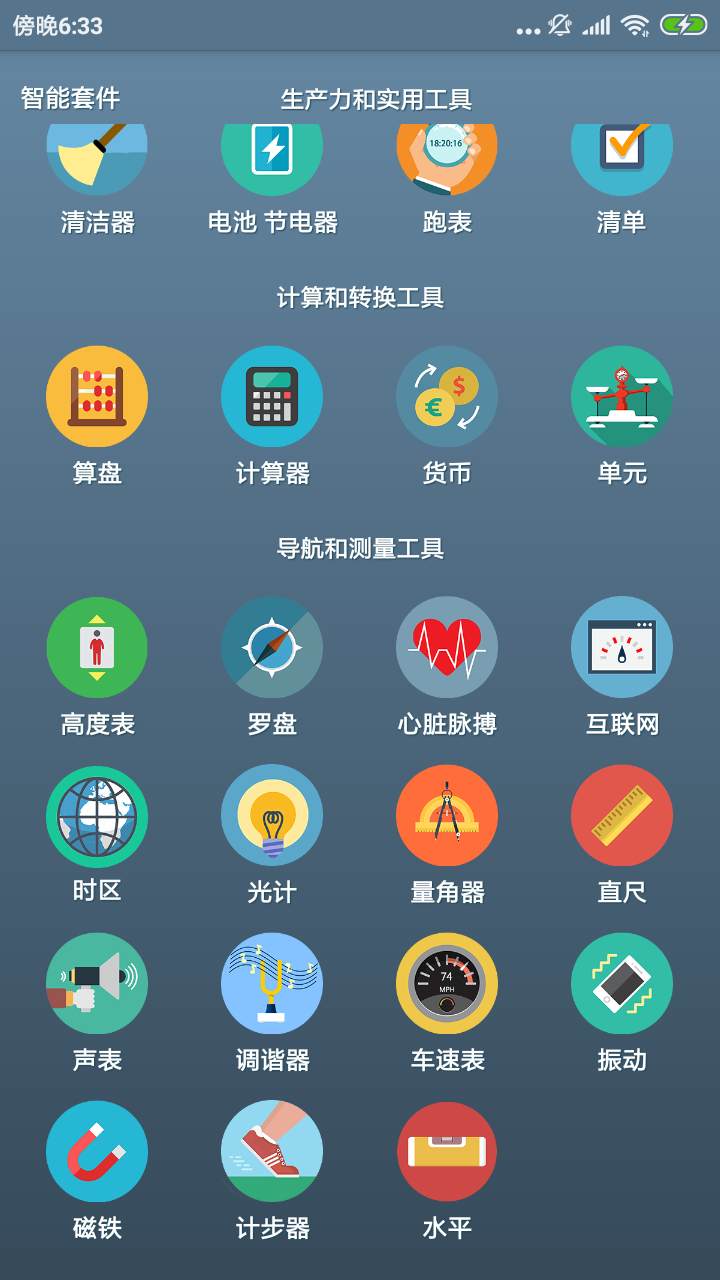Start the 跑表 stopwatch
The image size is (720, 1280).
coord(447,160)
